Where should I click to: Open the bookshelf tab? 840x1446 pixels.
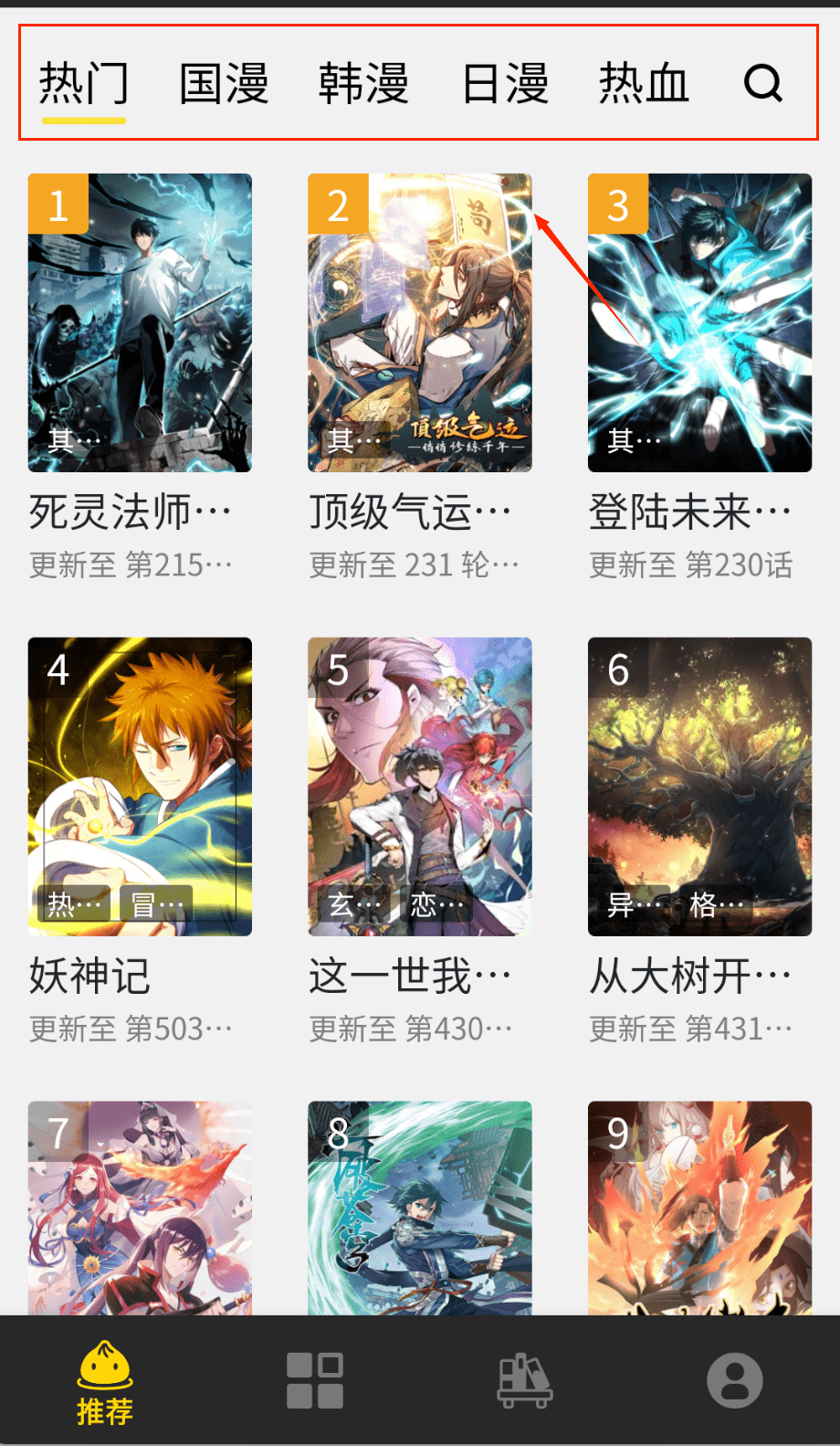coord(525,1380)
